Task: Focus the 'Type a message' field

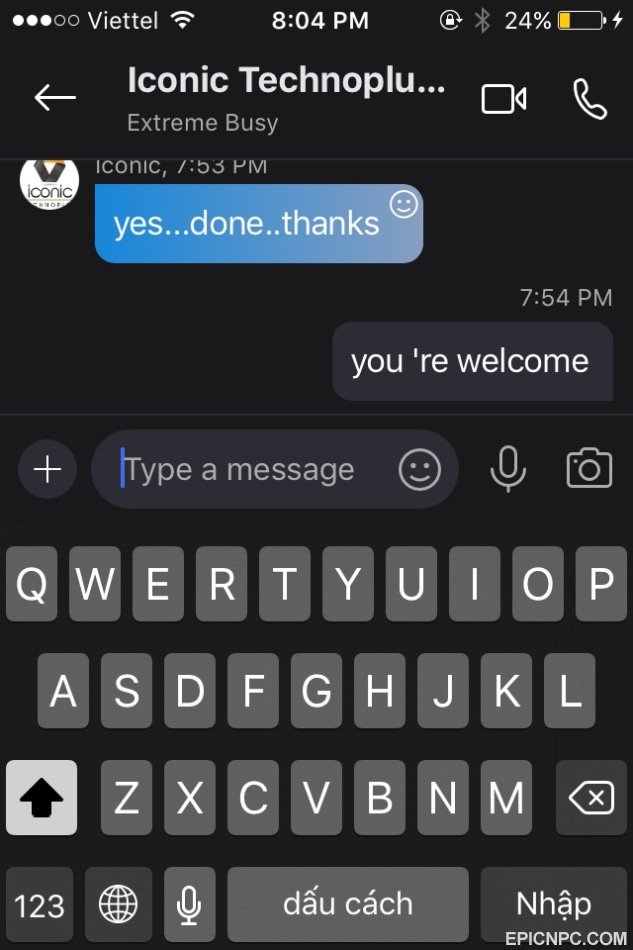Action: (x=250, y=469)
